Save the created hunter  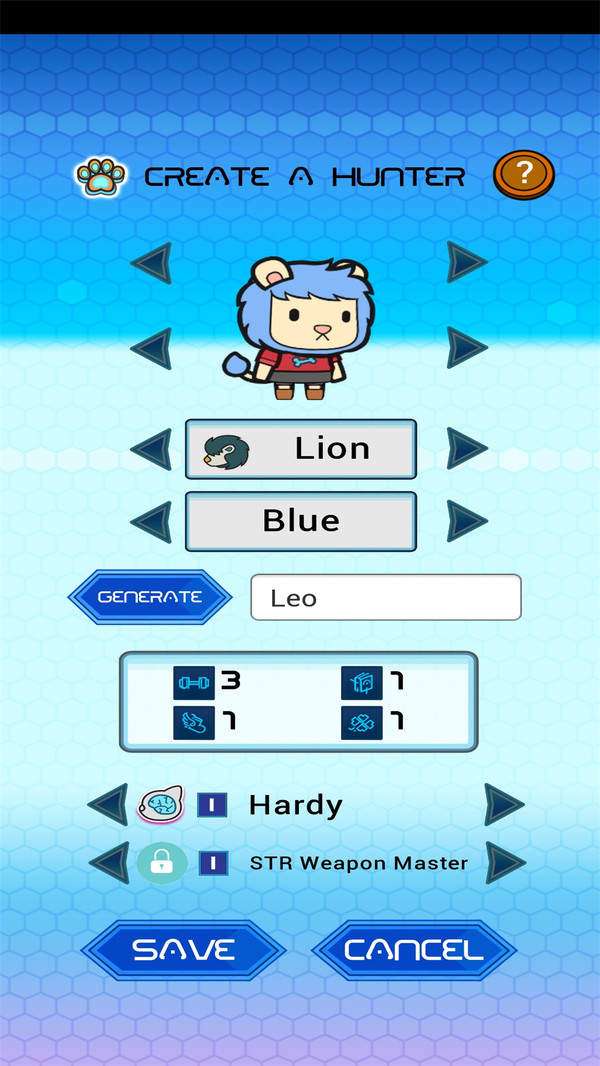click(184, 949)
